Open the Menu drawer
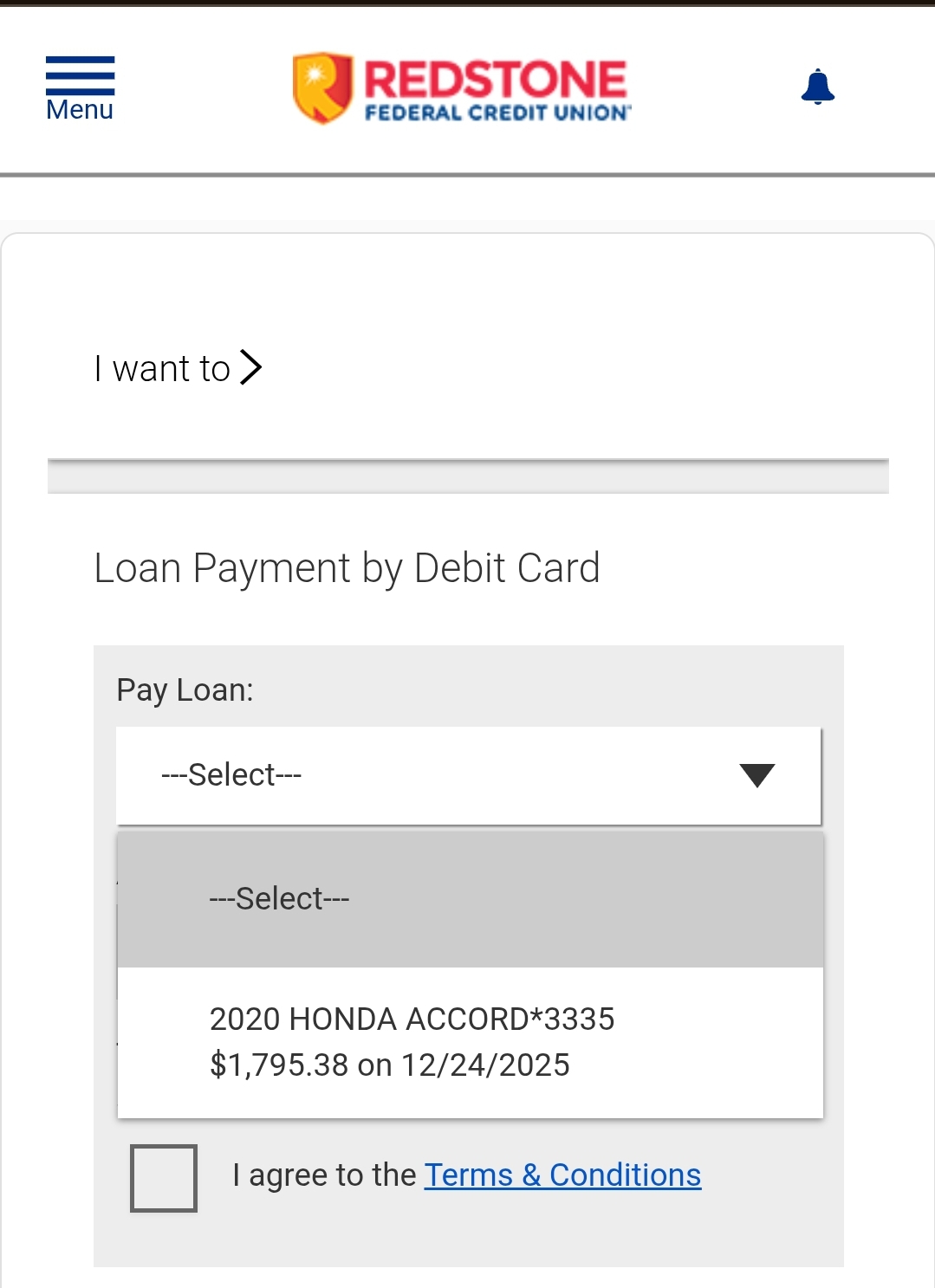Viewport: 935px width, 1288px height. [80, 87]
